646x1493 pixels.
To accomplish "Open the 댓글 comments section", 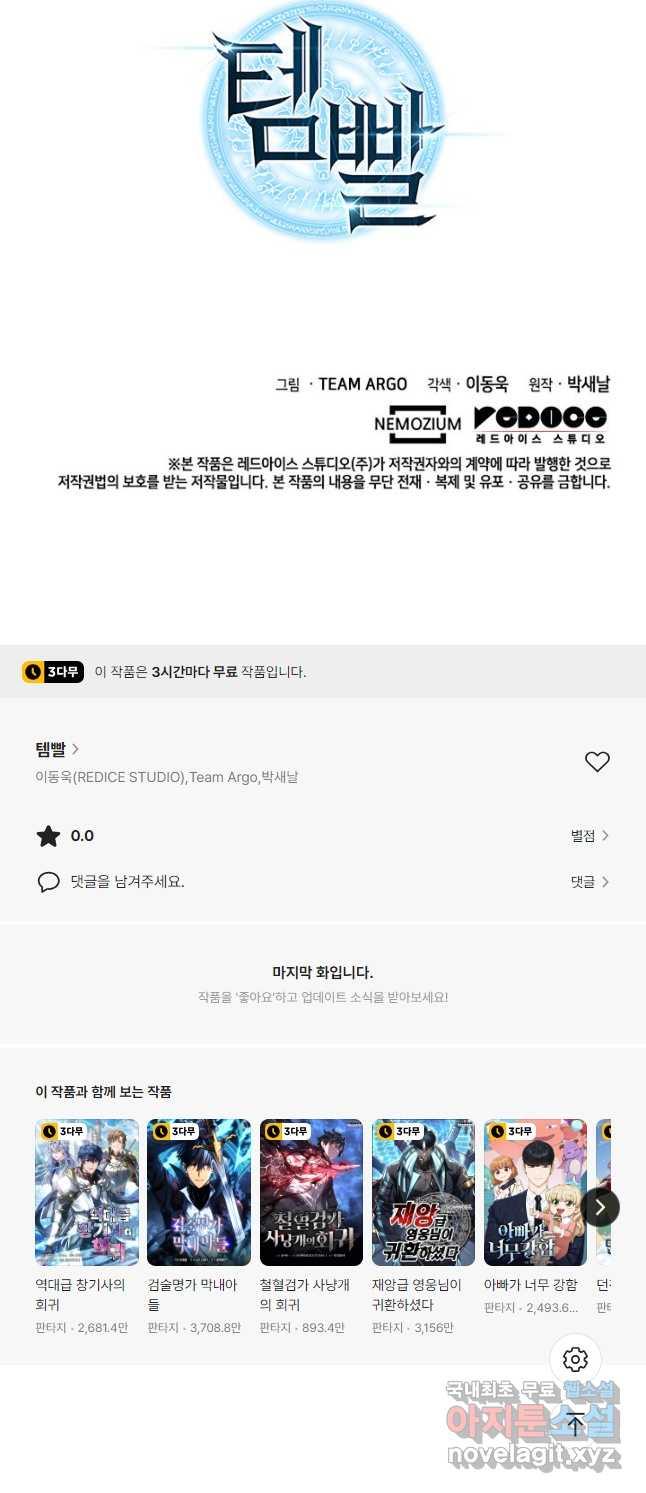I will (589, 882).
